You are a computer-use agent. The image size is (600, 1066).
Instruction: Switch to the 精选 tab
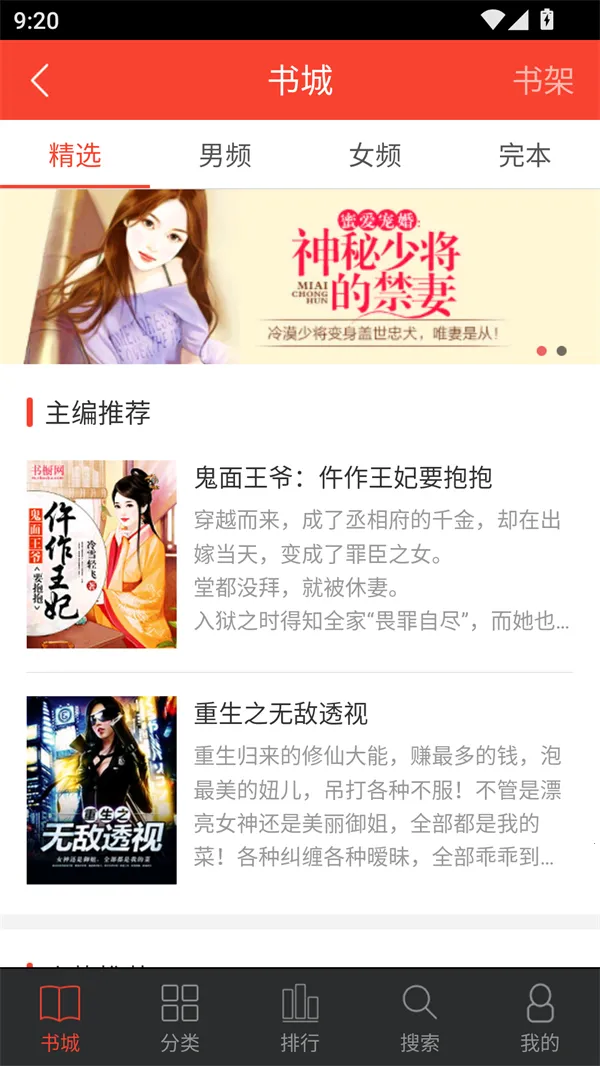click(75, 155)
